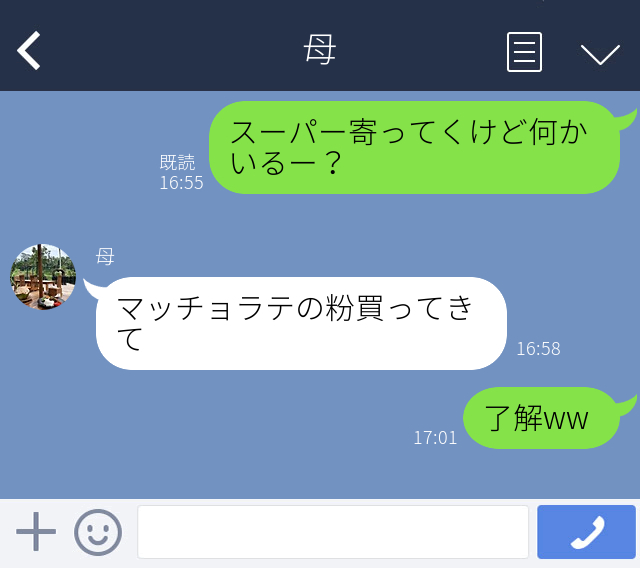640x568 pixels.
Task: Open the emoji sticker picker
Action: click(98, 532)
